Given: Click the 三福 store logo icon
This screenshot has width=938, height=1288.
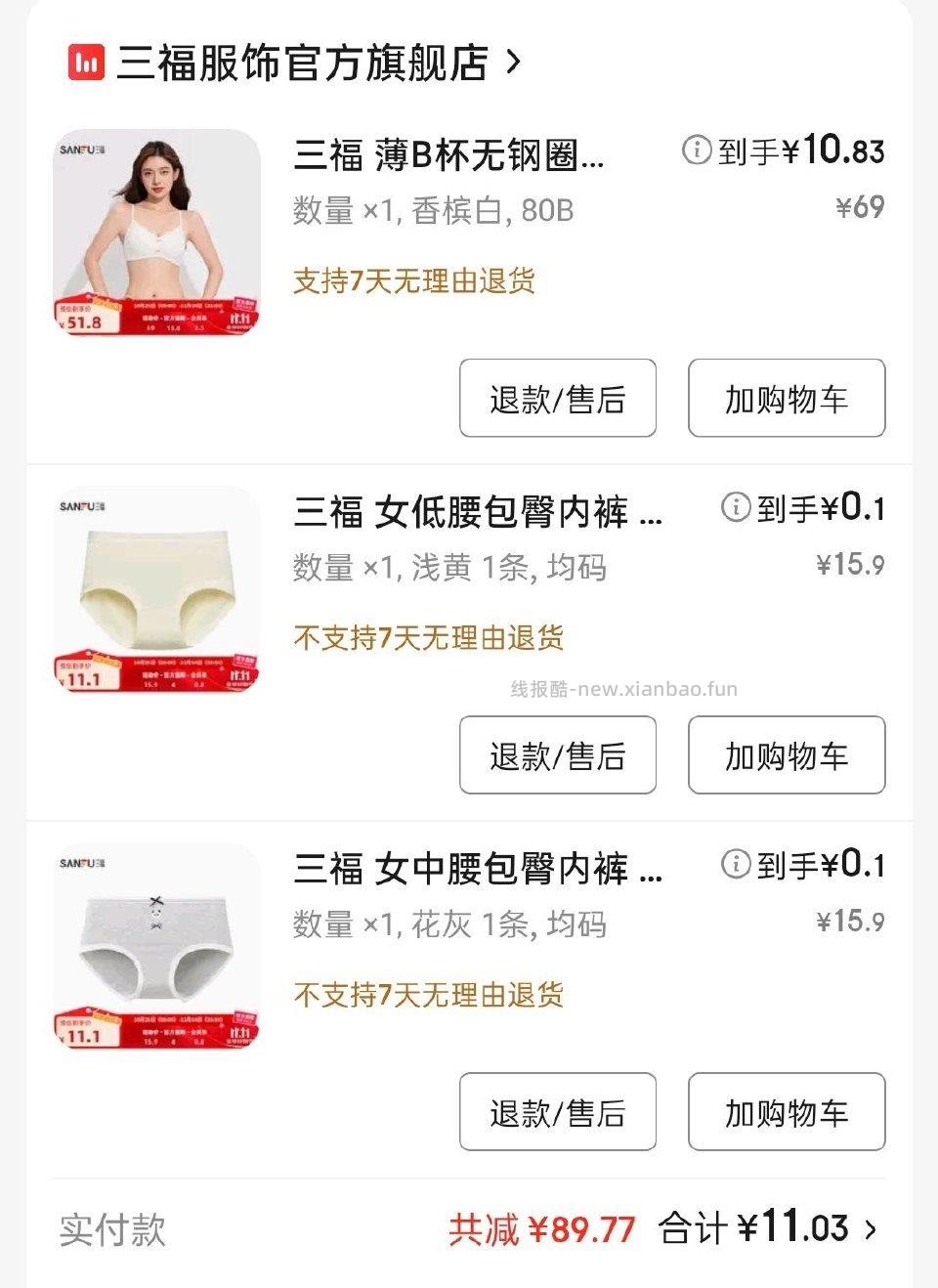Looking at the screenshot, I should (x=83, y=64).
